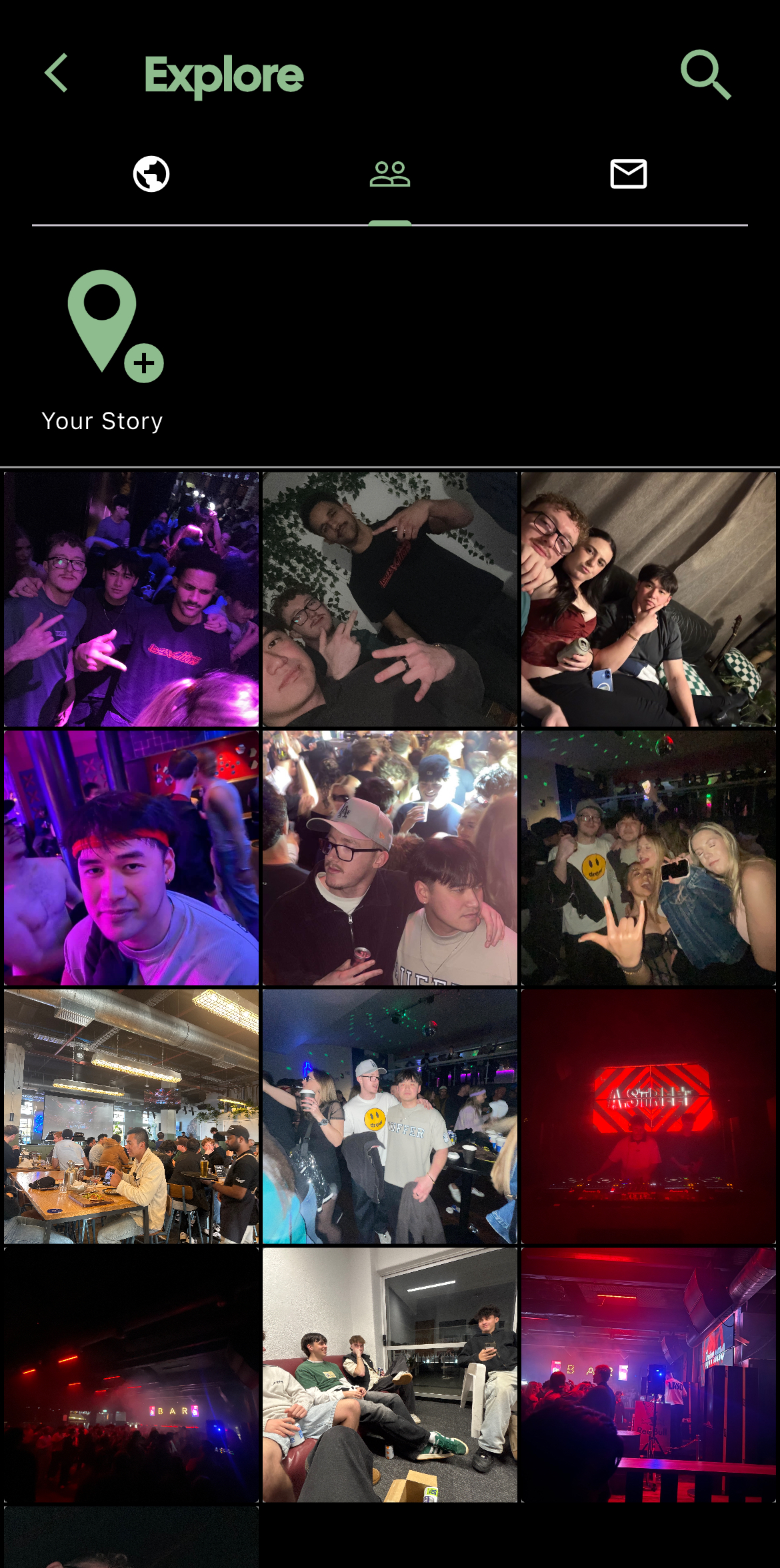This screenshot has height=1568, width=780.
Task: Select the friends icon in the center
Action: [390, 174]
